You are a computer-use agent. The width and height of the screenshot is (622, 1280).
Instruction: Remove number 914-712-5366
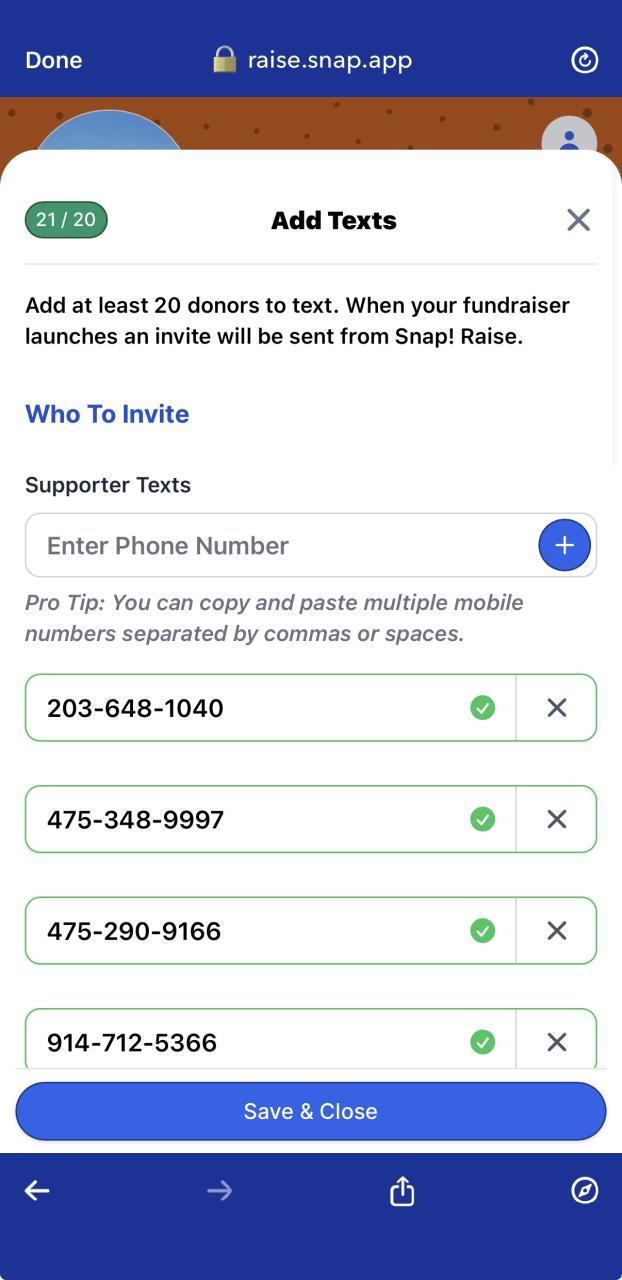tap(557, 1042)
